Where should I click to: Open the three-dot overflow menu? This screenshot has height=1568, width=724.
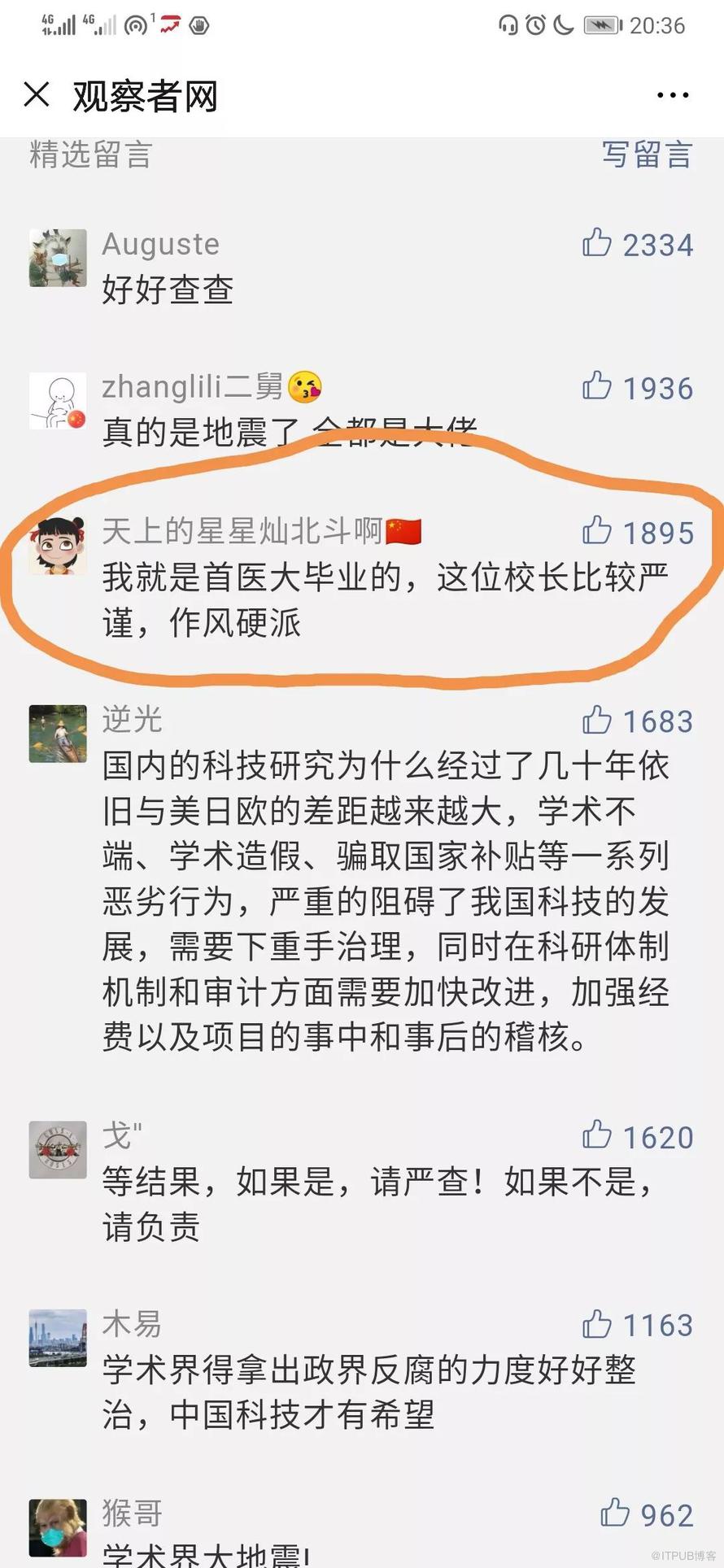pos(672,96)
